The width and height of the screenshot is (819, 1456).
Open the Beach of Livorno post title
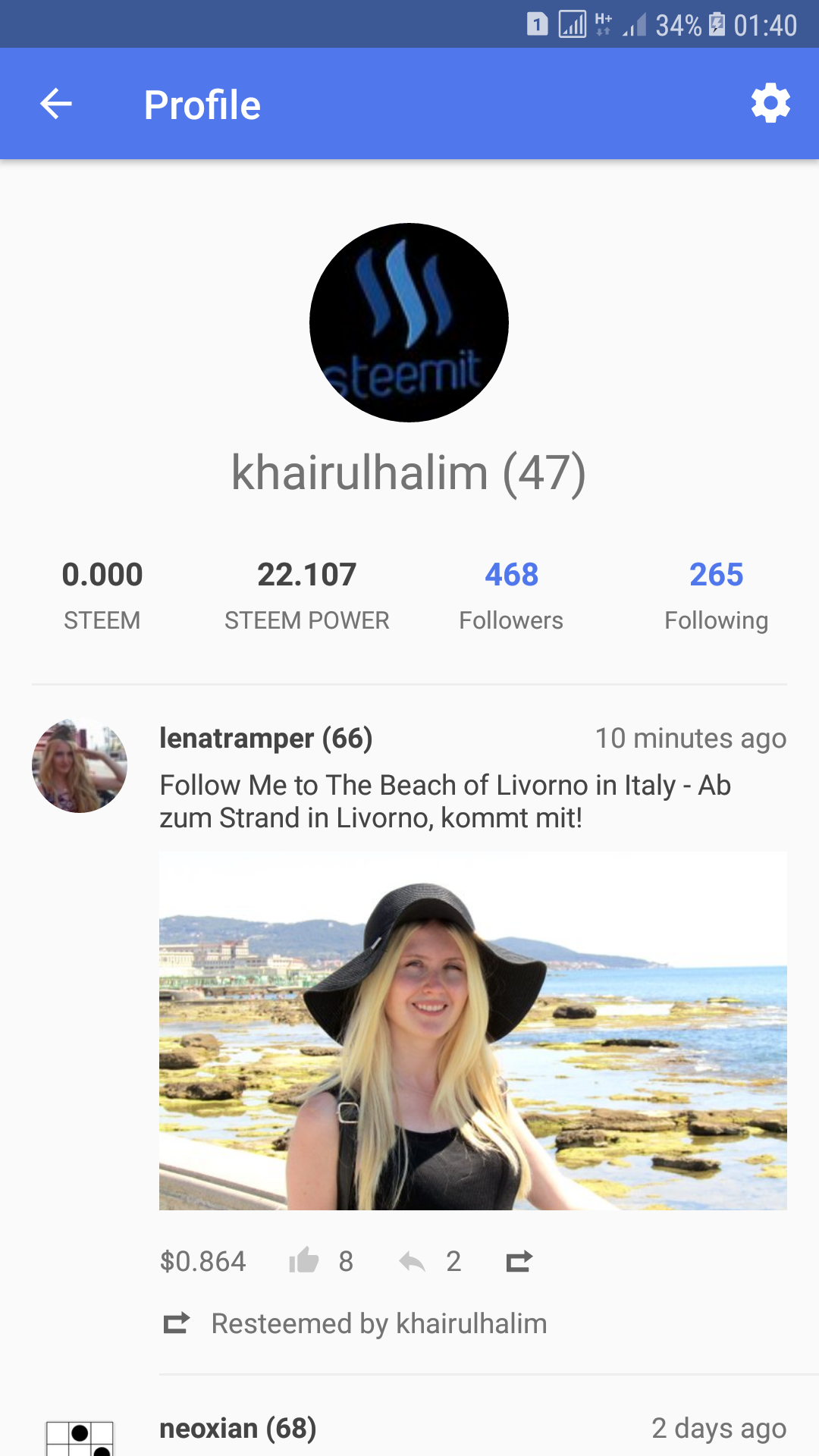445,802
